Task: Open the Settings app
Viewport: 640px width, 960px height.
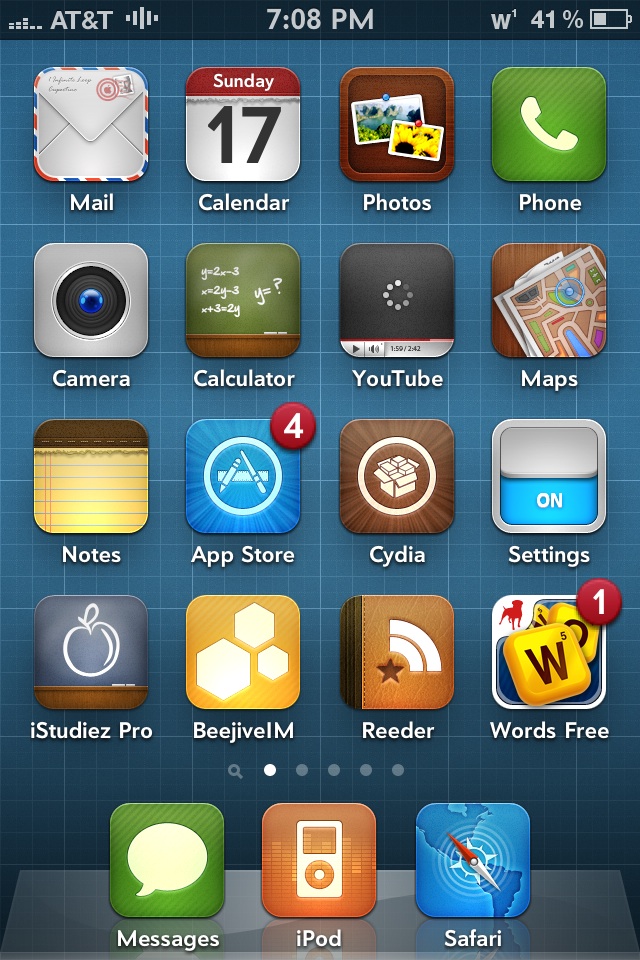Action: click(549, 477)
